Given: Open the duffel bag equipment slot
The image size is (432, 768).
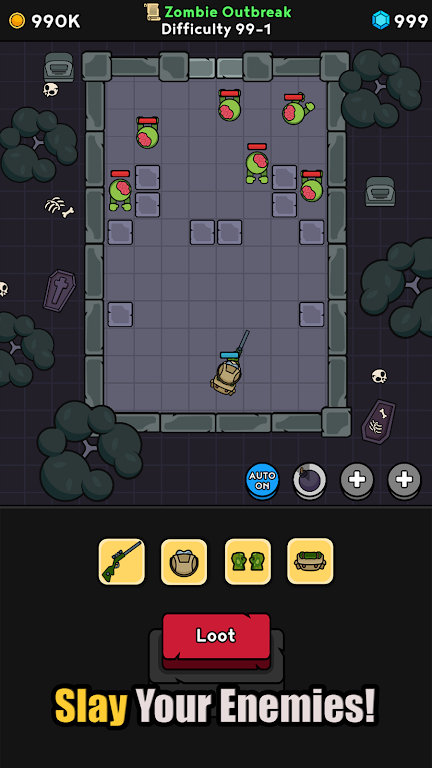Looking at the screenshot, I should point(310,561).
